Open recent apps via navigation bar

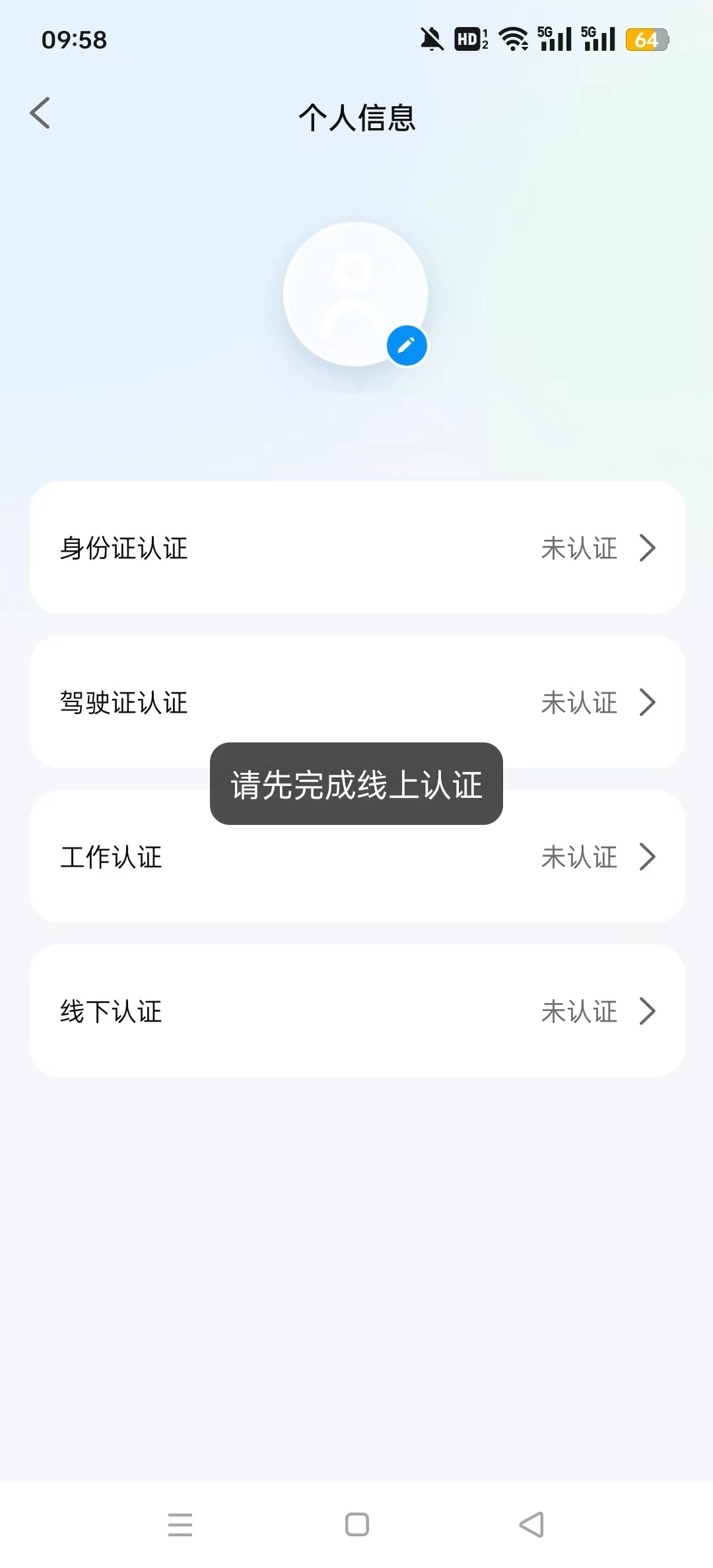pos(180,1523)
